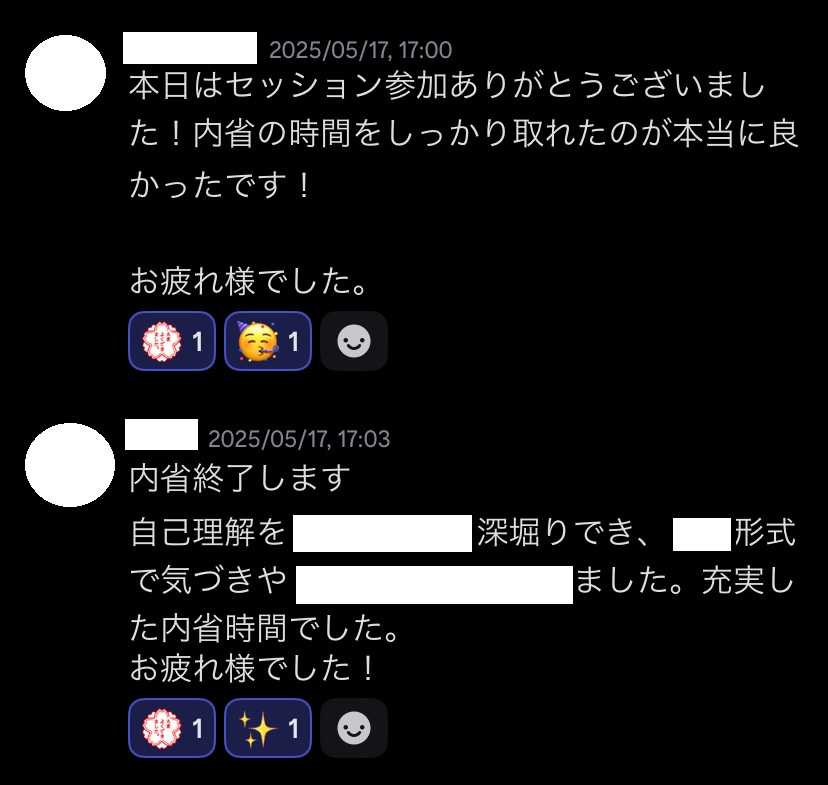Image resolution: width=828 pixels, height=785 pixels.
Task: Tap the party face reaction under the 17:00 message
Action: 267,342
